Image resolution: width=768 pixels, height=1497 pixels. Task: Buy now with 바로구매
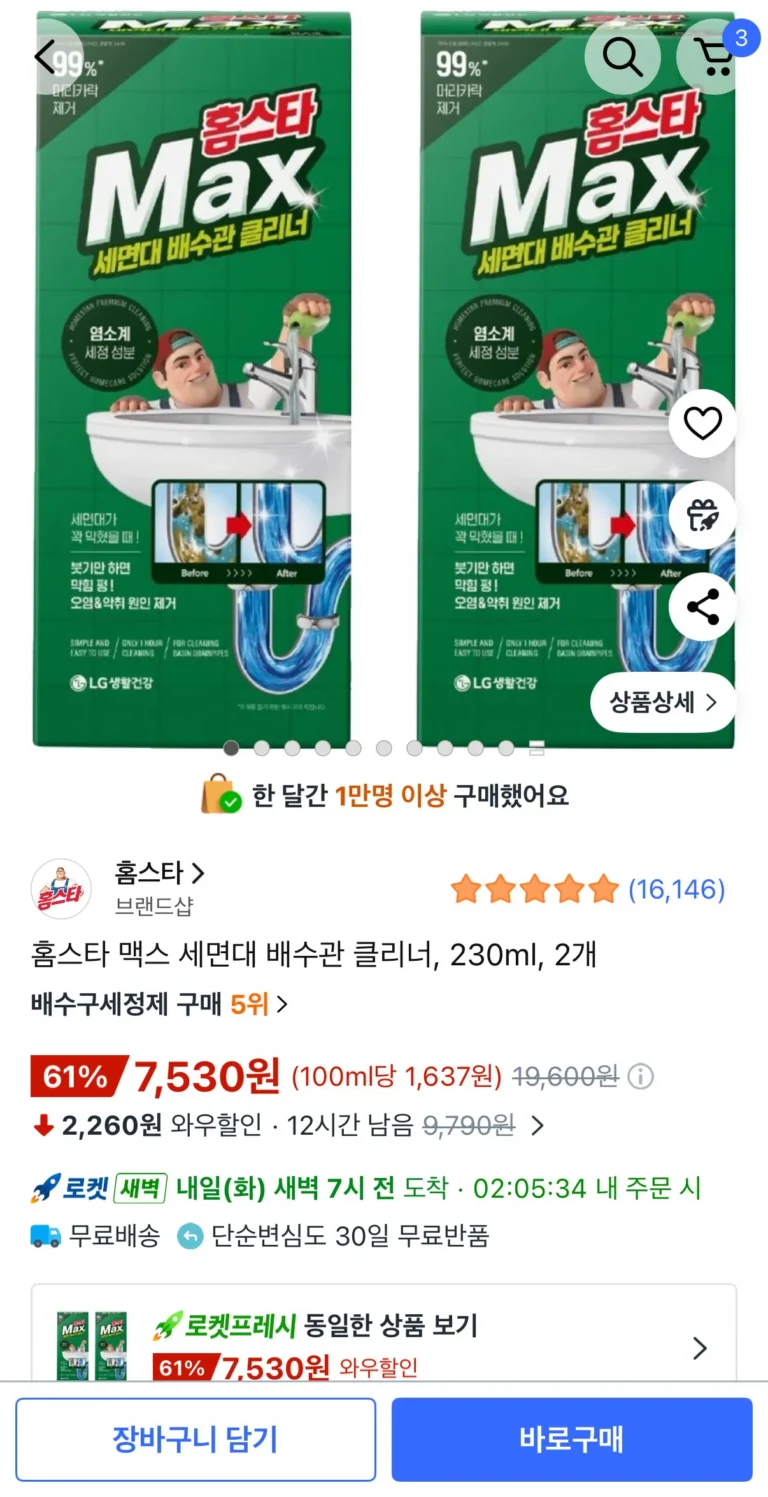(x=571, y=1439)
